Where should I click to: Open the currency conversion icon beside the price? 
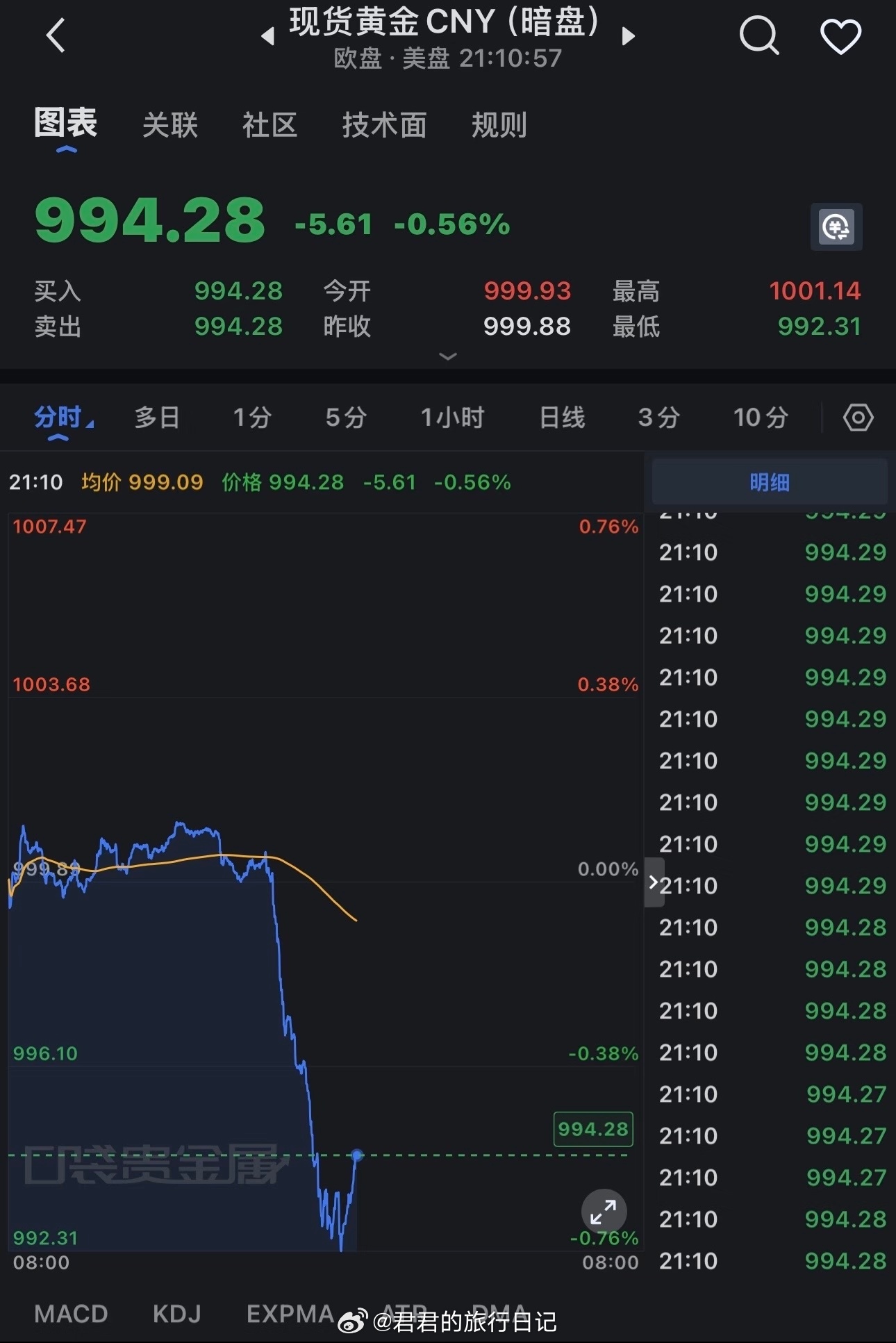835,226
